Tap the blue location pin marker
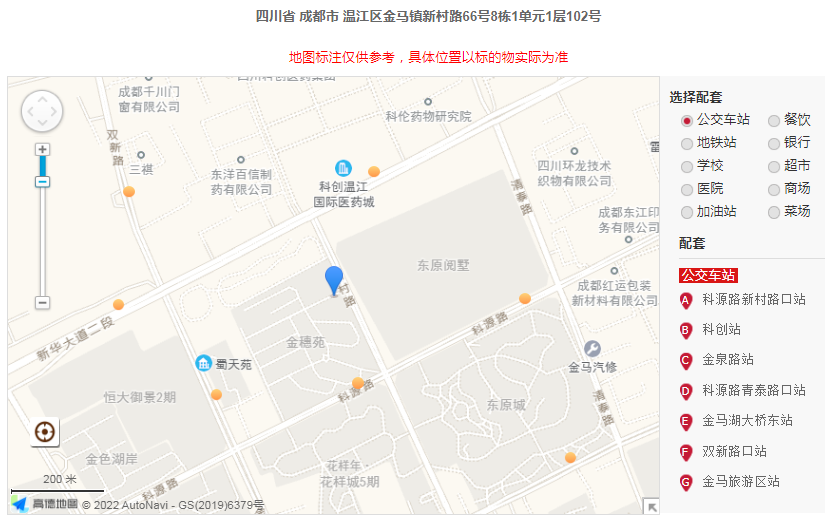 click(334, 279)
